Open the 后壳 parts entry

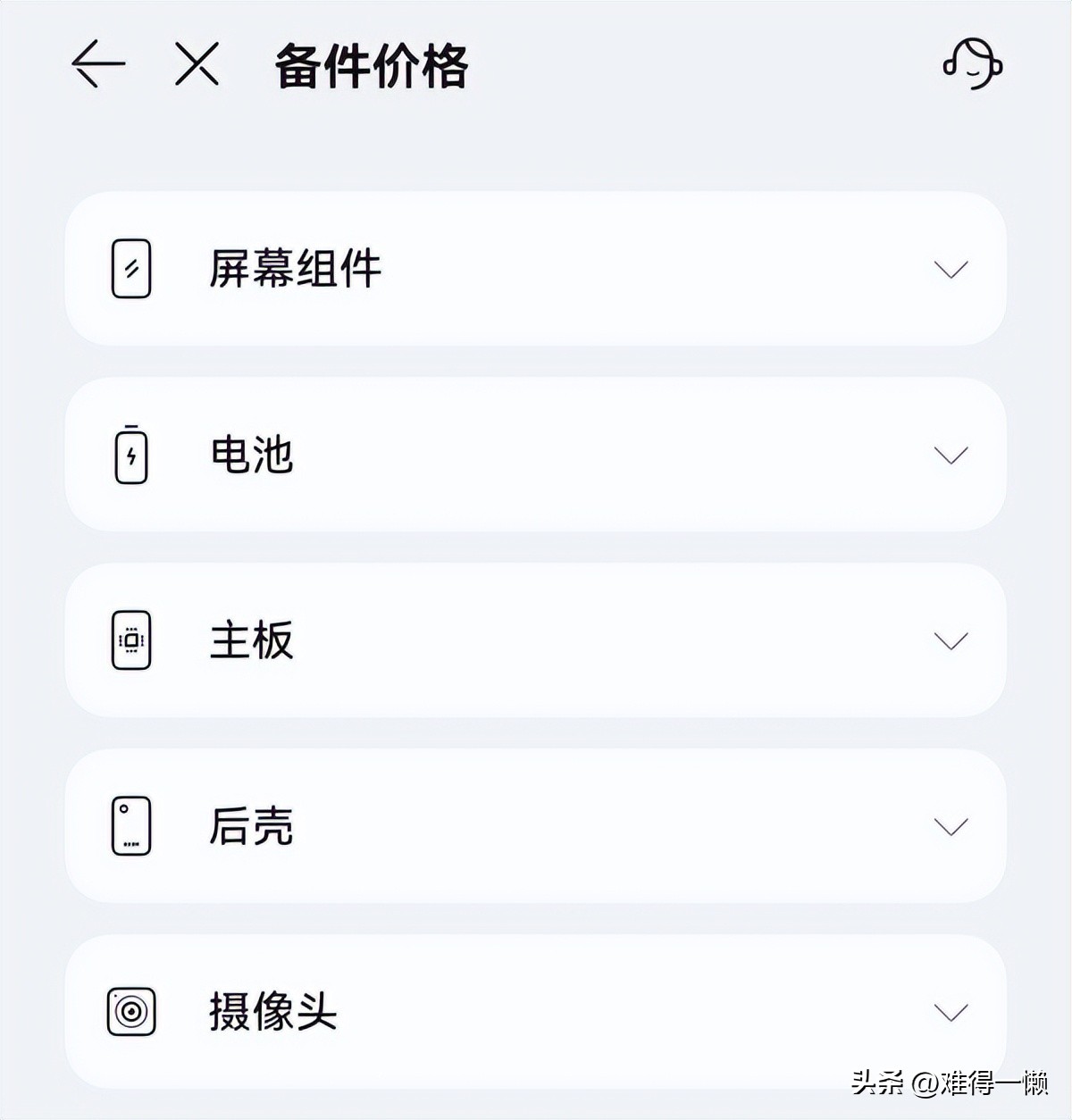pos(536,825)
